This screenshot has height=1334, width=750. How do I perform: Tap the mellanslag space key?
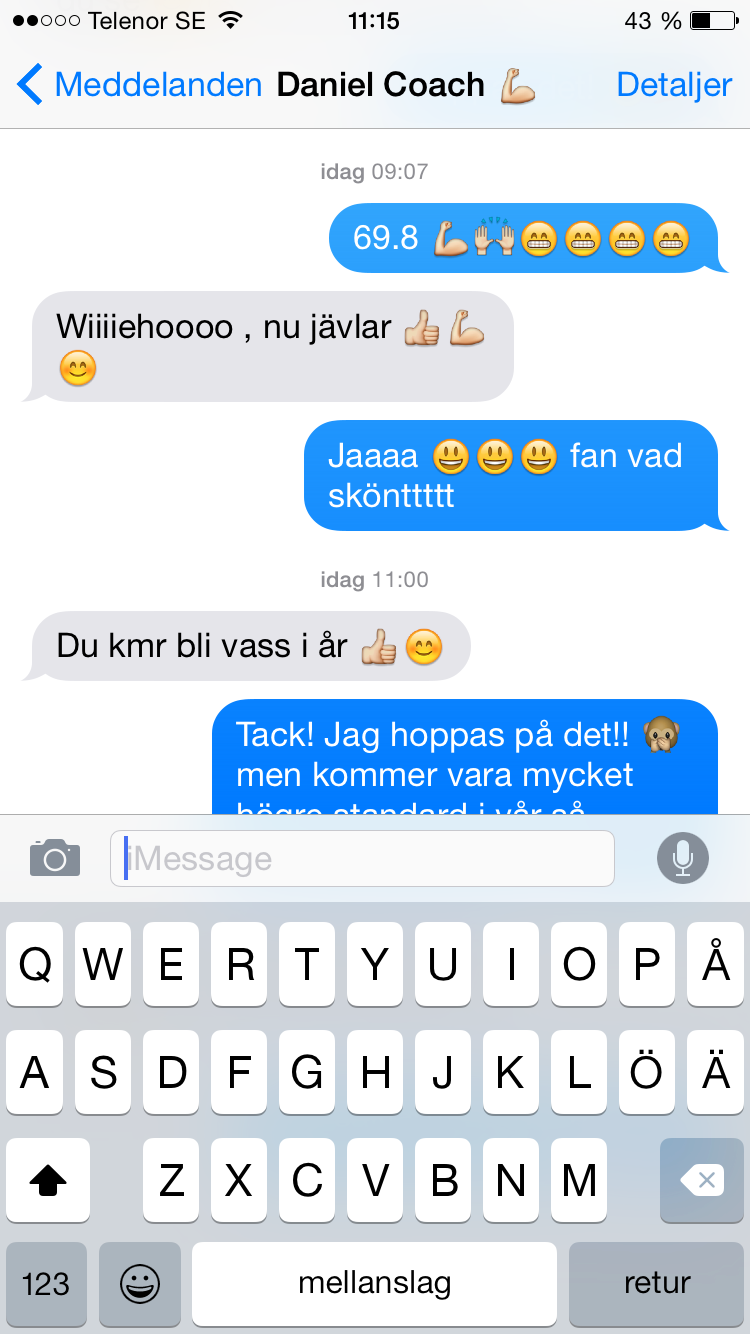374,1284
